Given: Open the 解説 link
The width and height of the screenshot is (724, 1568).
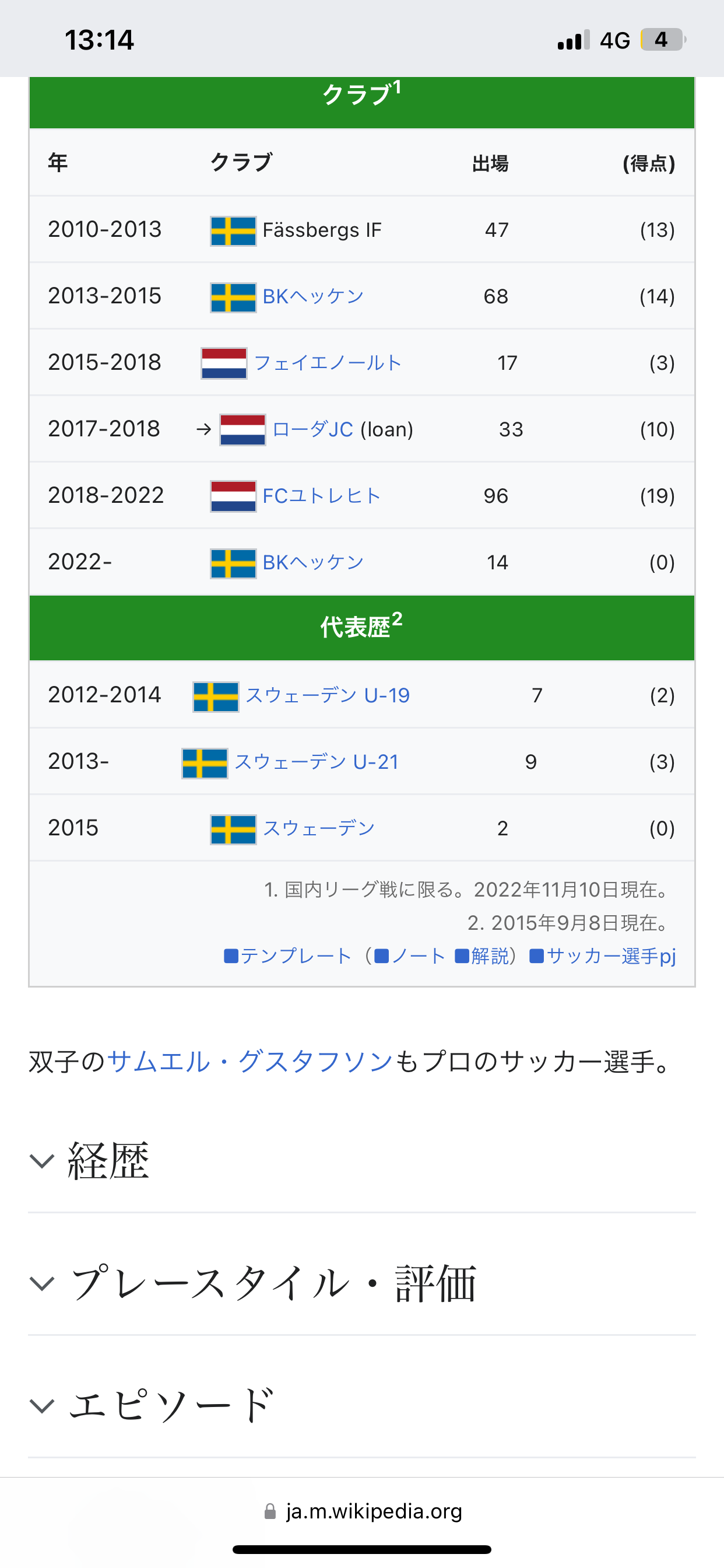Looking at the screenshot, I should [x=490, y=956].
